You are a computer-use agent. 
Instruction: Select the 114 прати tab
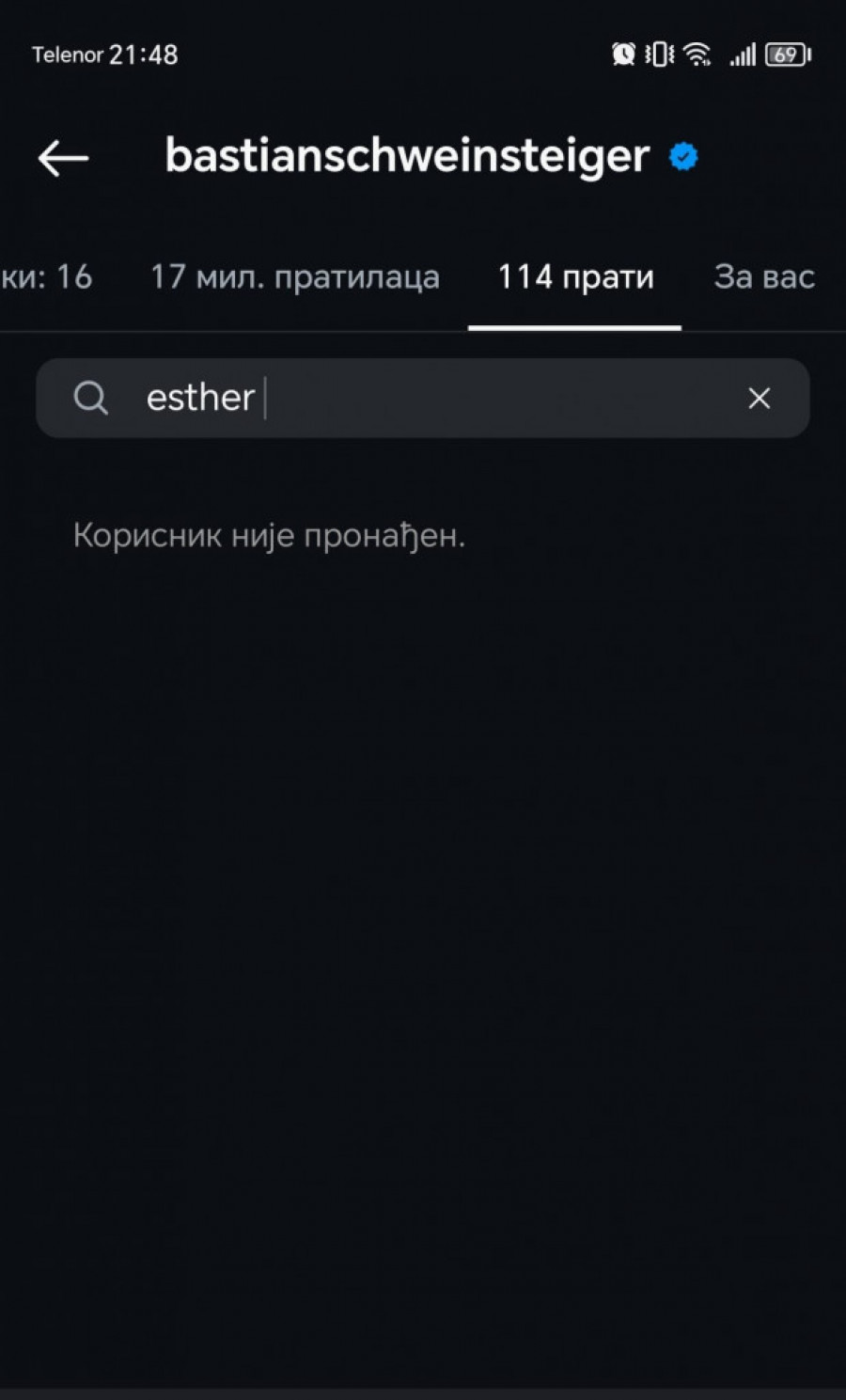[x=574, y=277]
